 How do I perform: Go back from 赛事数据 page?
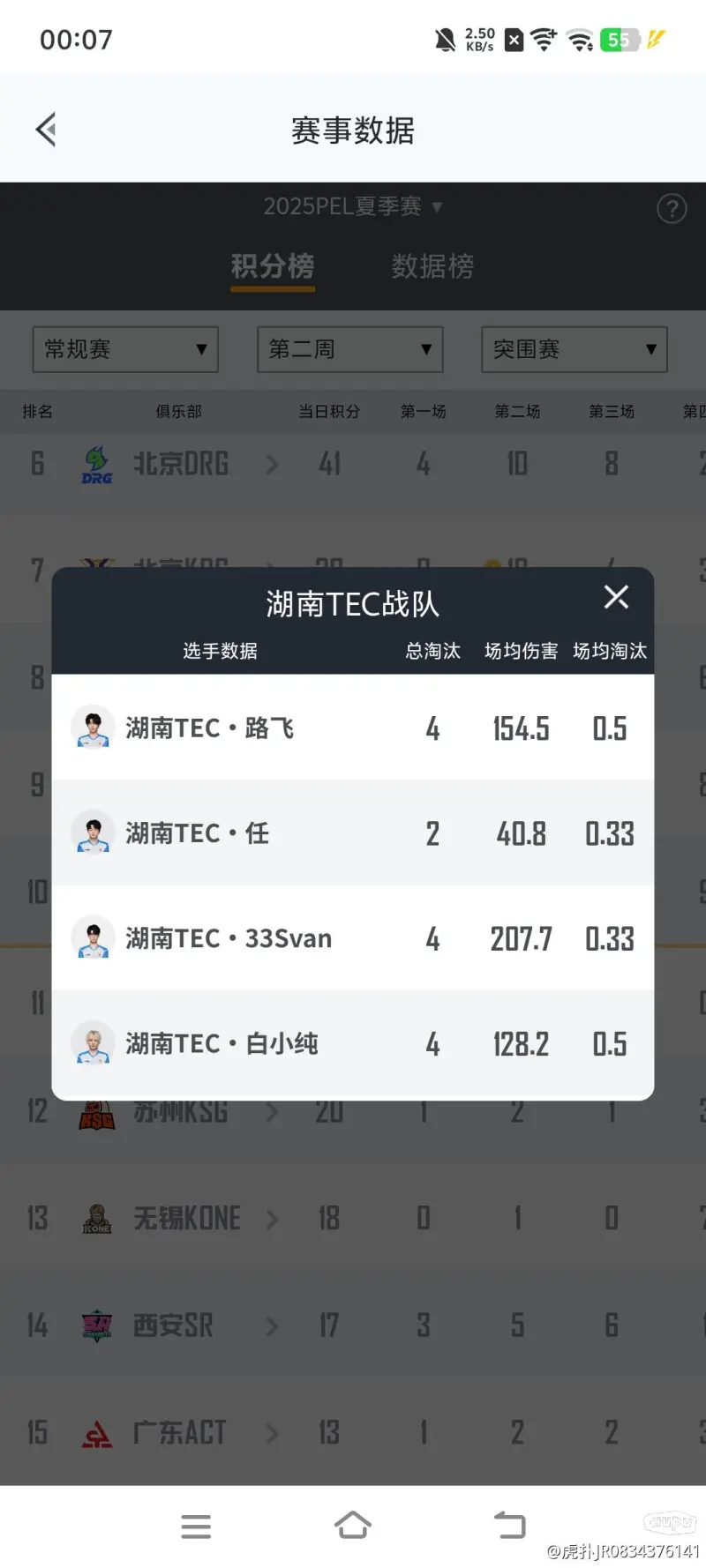tap(46, 130)
